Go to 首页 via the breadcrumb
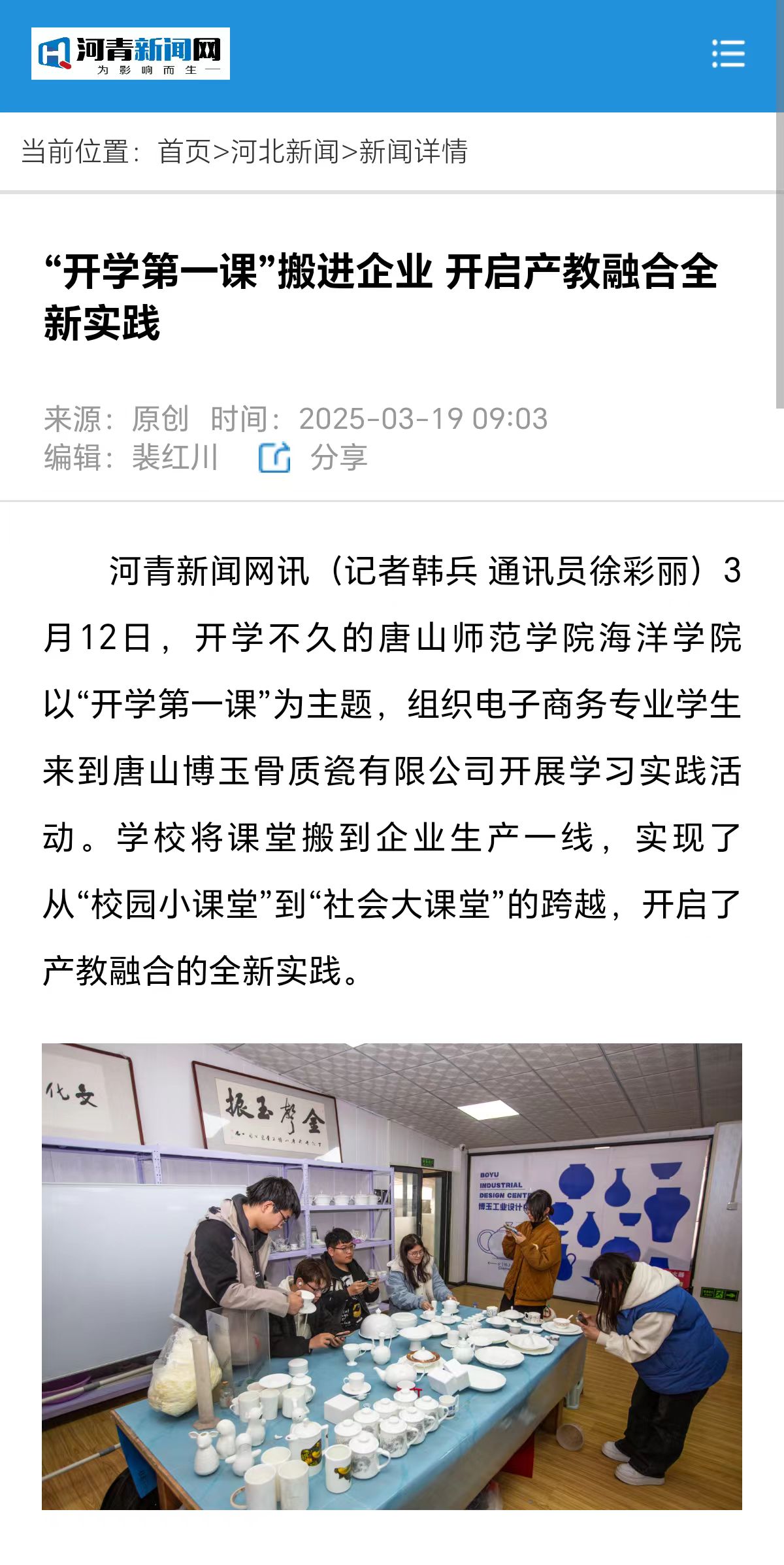The height and width of the screenshot is (1565, 784). tap(184, 152)
